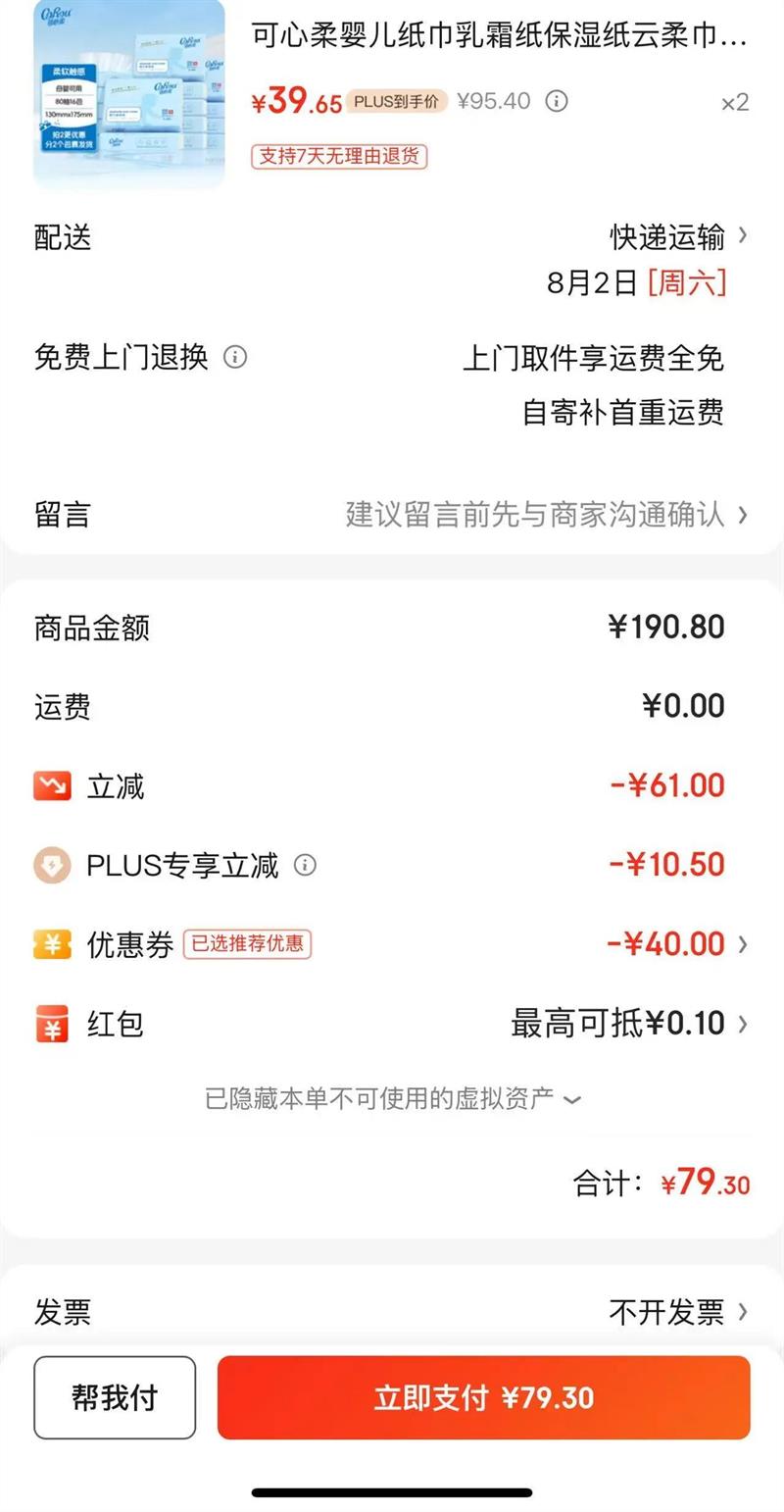Change the 配送 delivery method

(678, 236)
